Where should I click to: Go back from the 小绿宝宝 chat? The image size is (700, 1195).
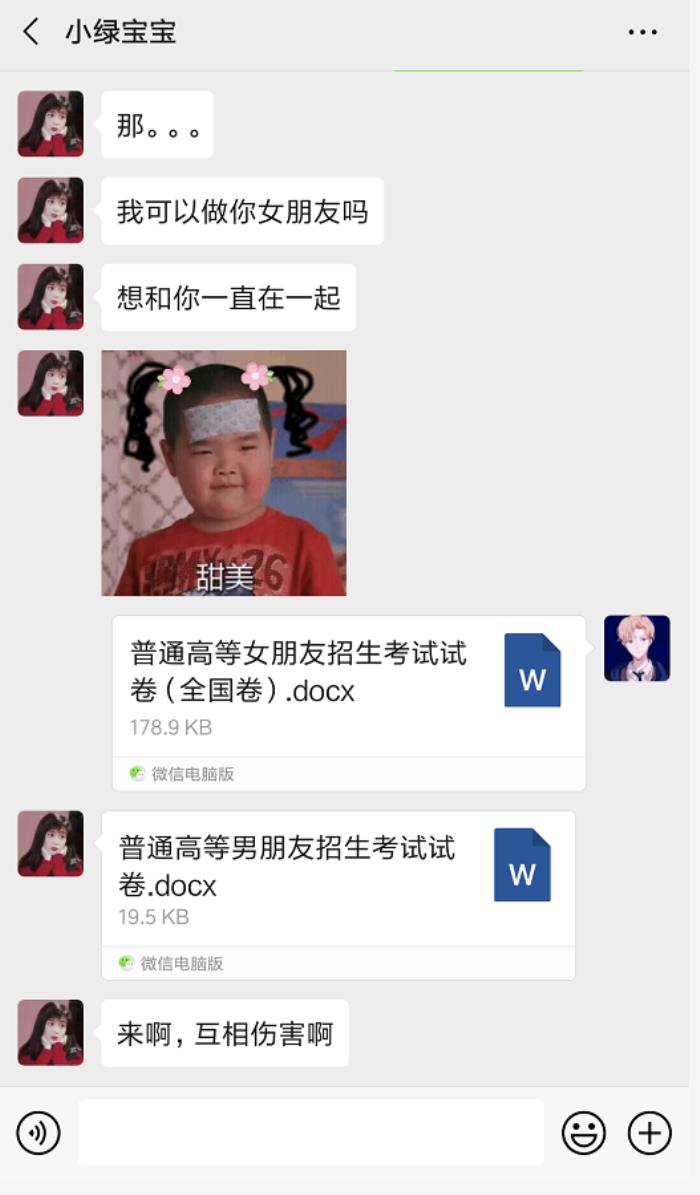[32, 32]
